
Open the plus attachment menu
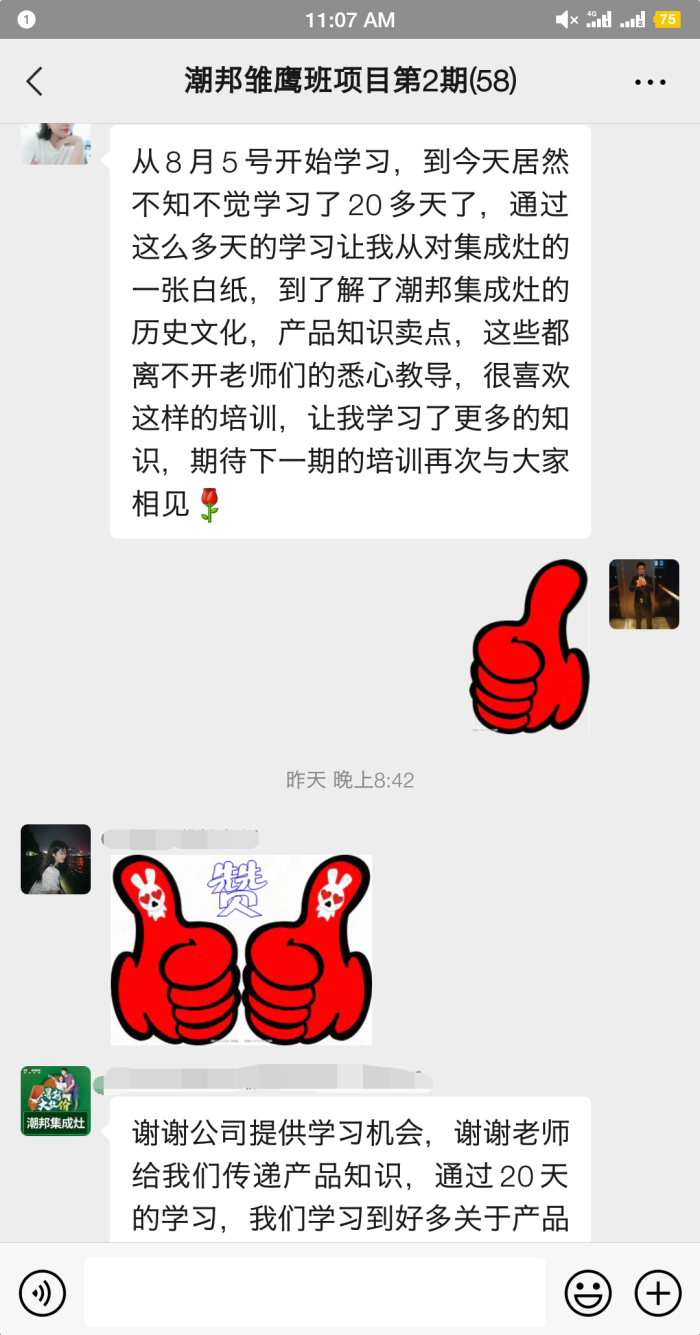658,1293
